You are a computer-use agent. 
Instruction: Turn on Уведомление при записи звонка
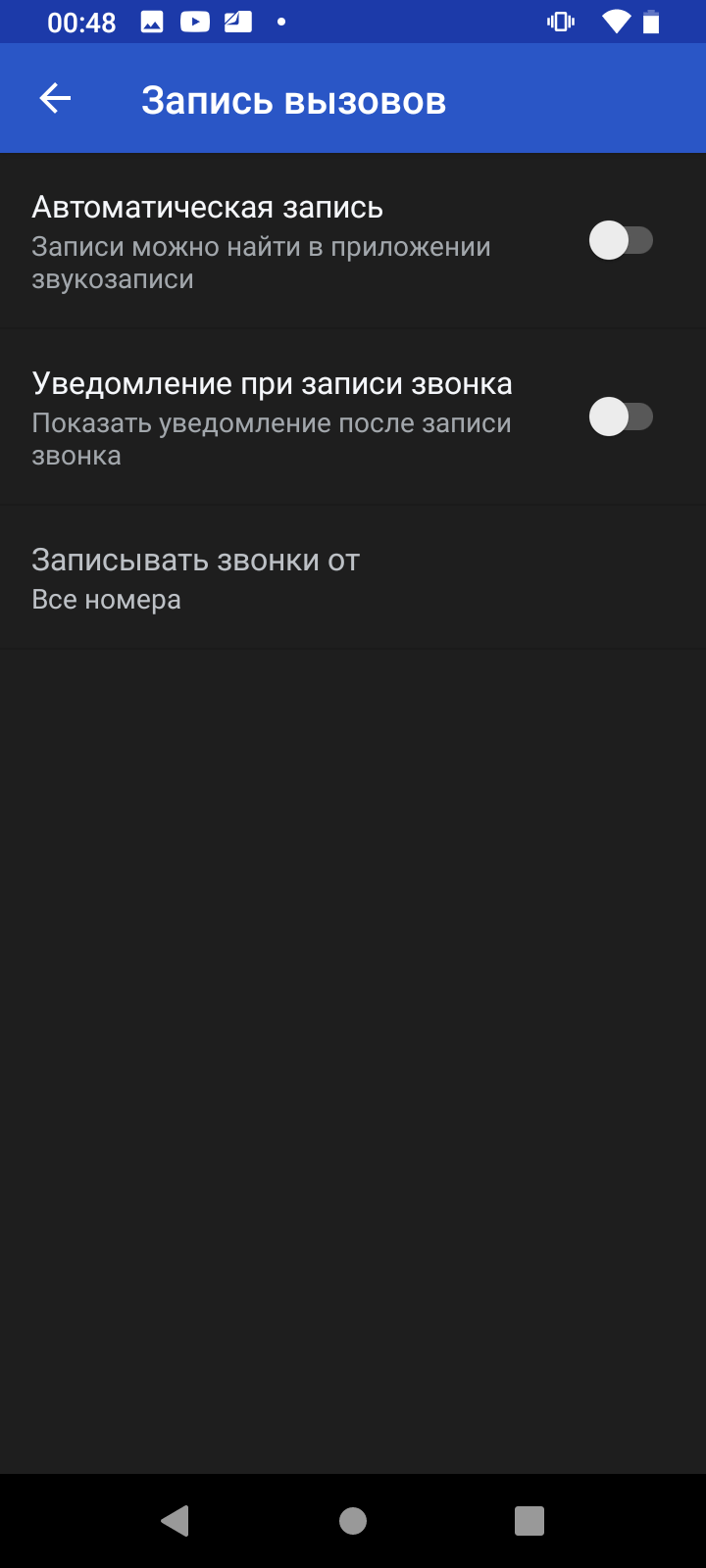tap(621, 417)
